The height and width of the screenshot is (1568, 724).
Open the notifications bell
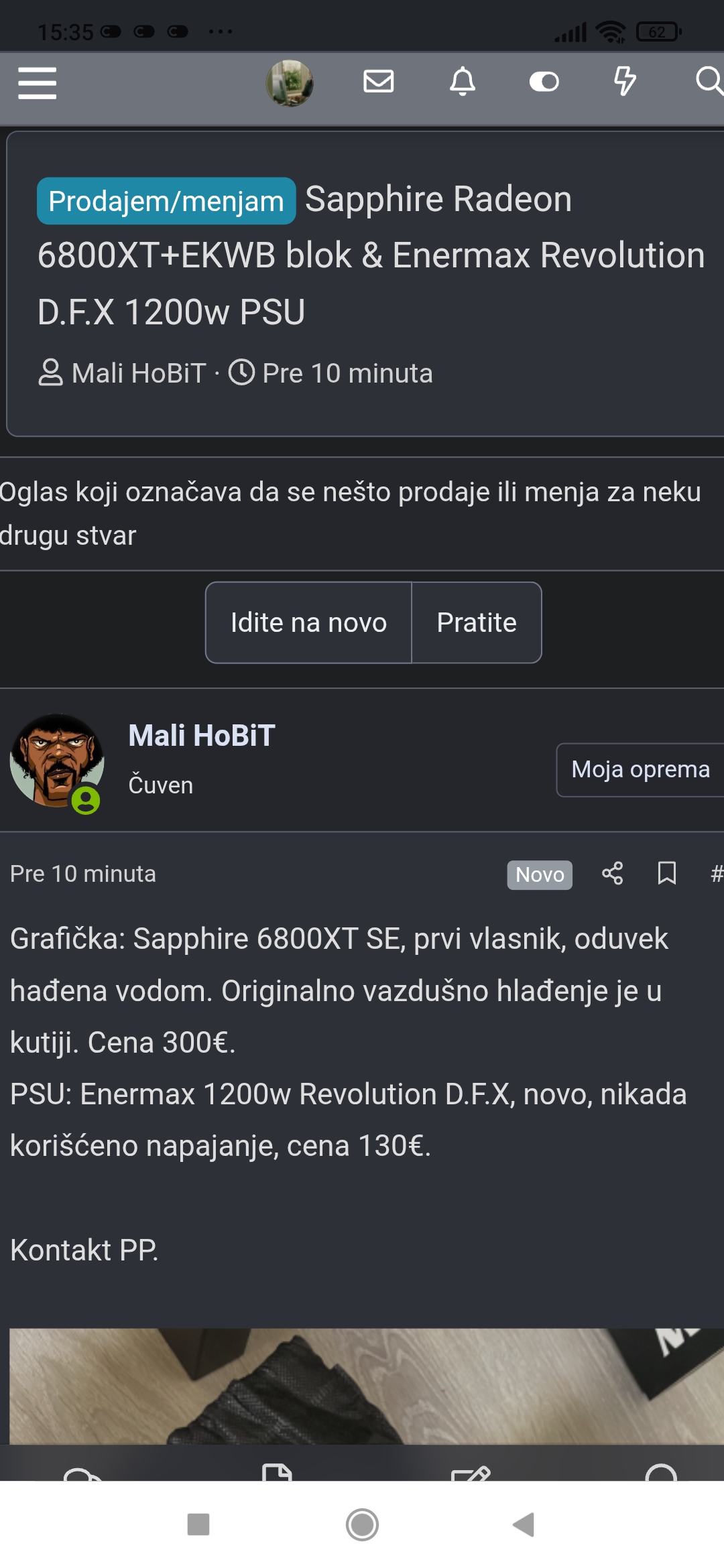tap(463, 82)
